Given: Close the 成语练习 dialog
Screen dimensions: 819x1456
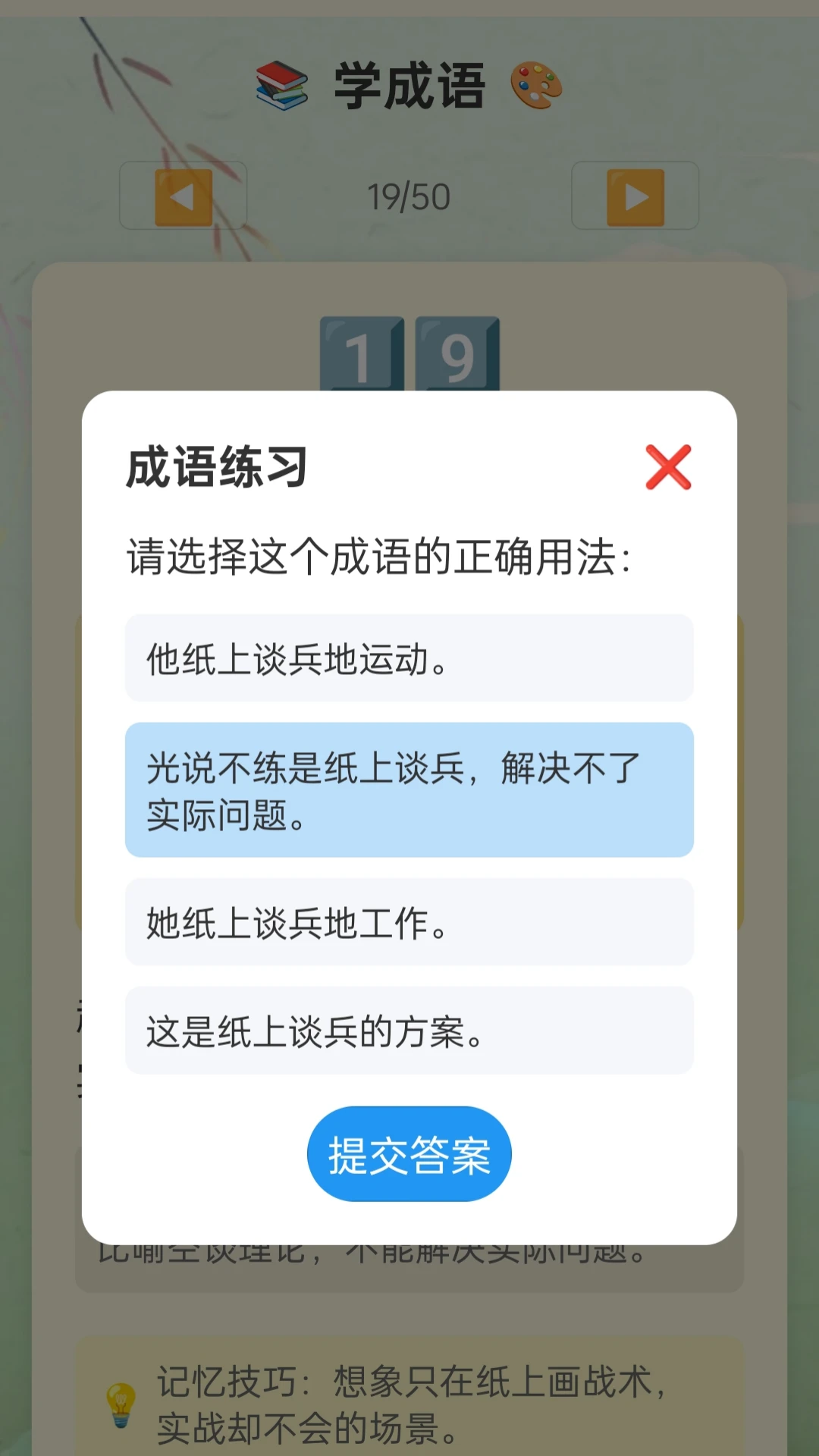Looking at the screenshot, I should click(x=668, y=467).
